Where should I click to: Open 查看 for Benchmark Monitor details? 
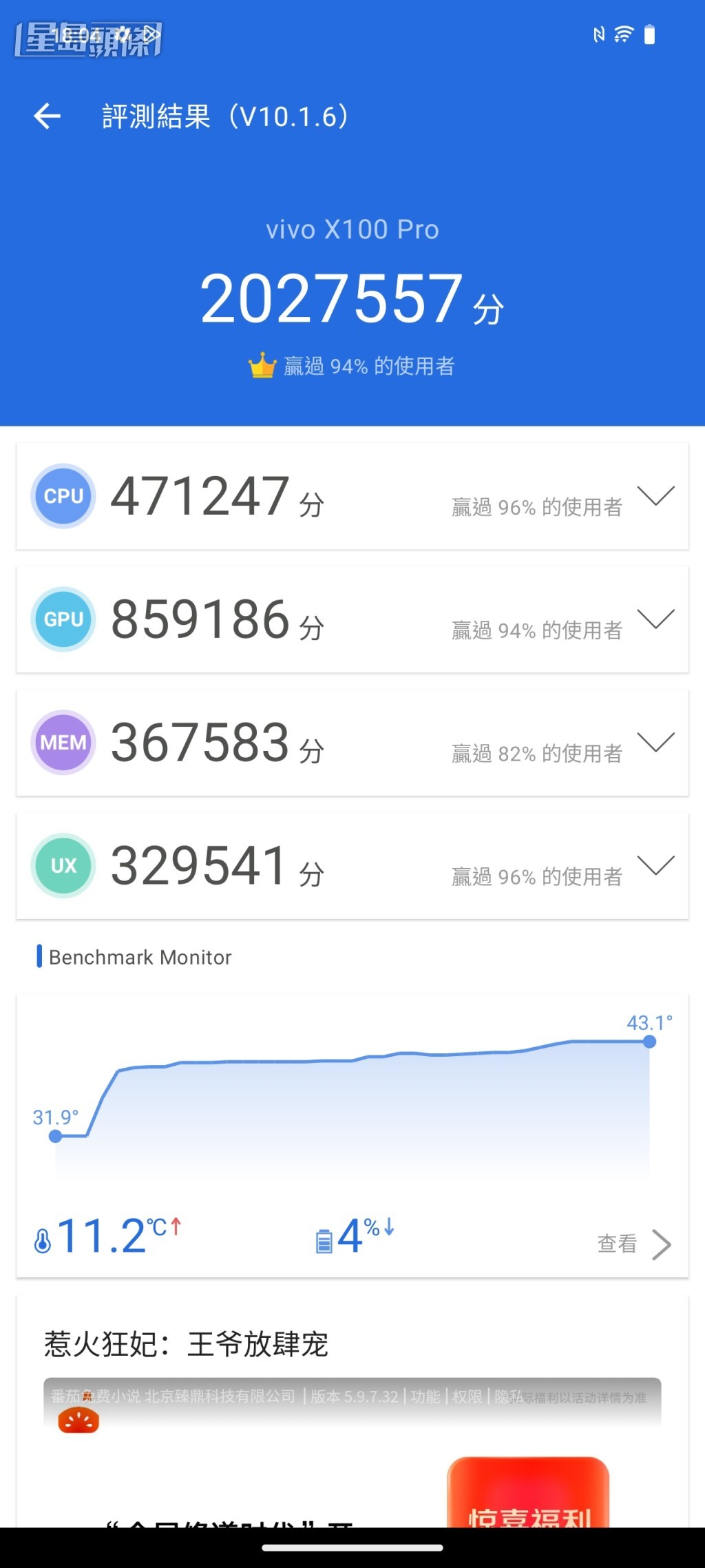[633, 1244]
